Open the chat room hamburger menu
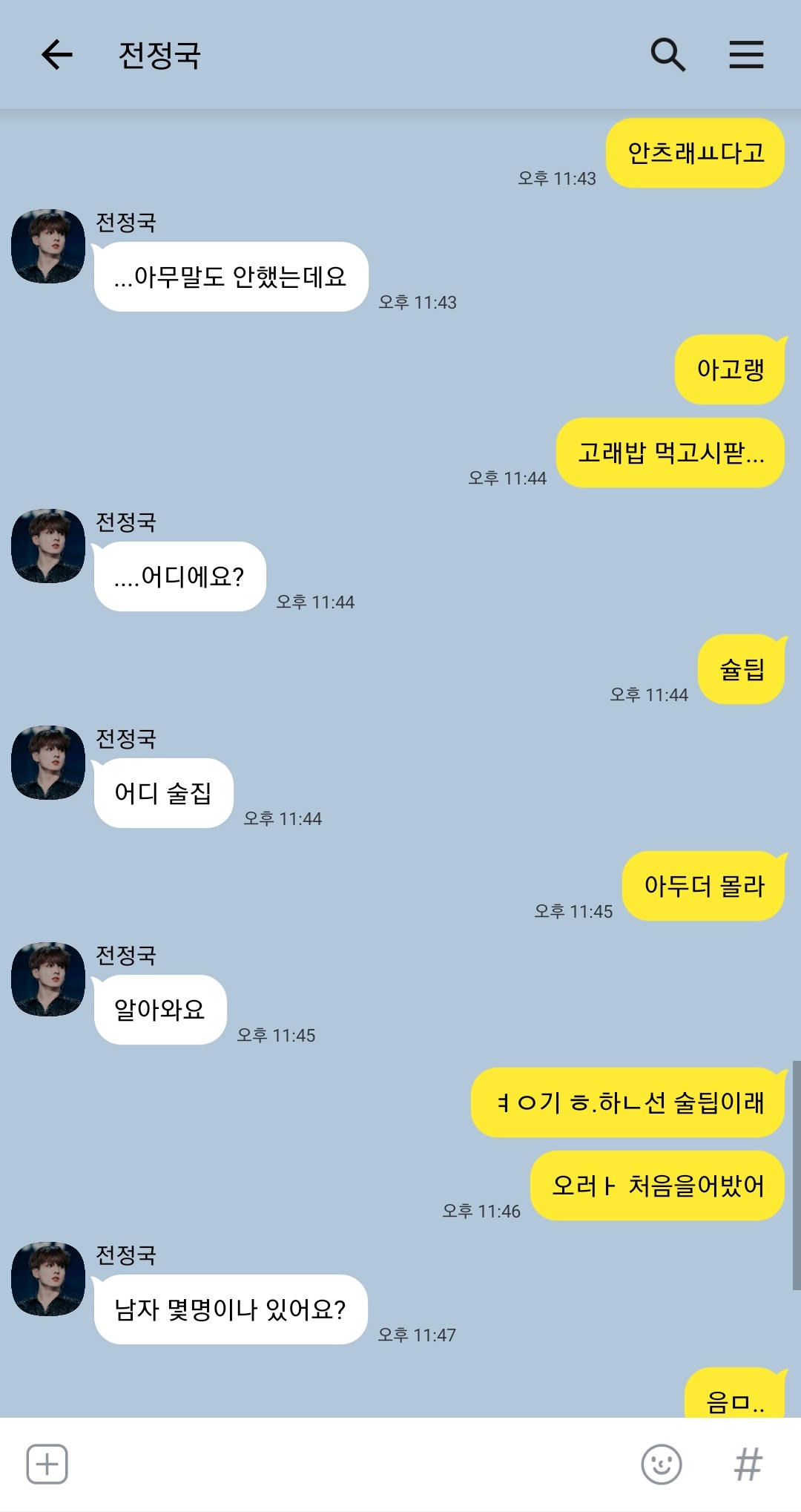The width and height of the screenshot is (801, 1512). [746, 55]
